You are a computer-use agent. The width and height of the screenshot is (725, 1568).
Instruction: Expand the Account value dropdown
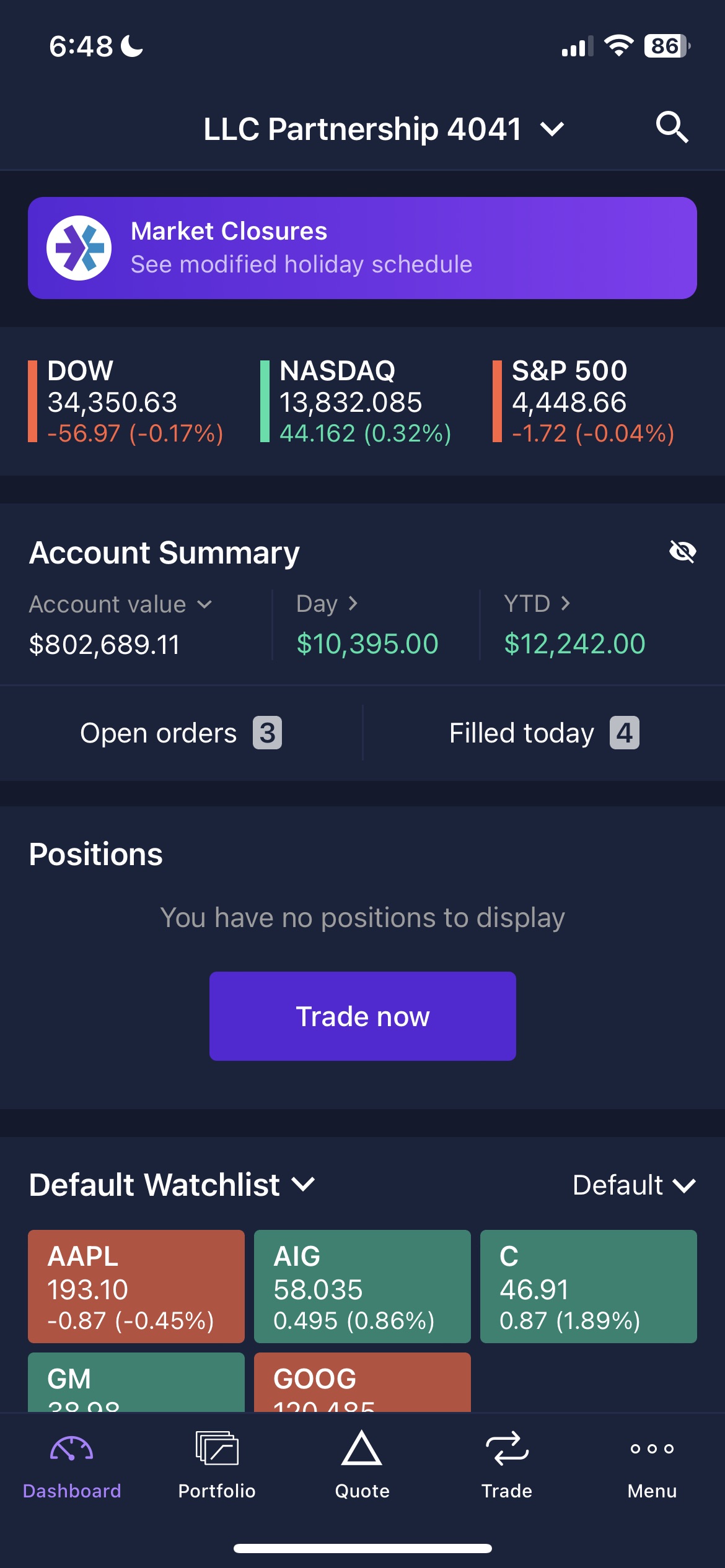point(121,604)
